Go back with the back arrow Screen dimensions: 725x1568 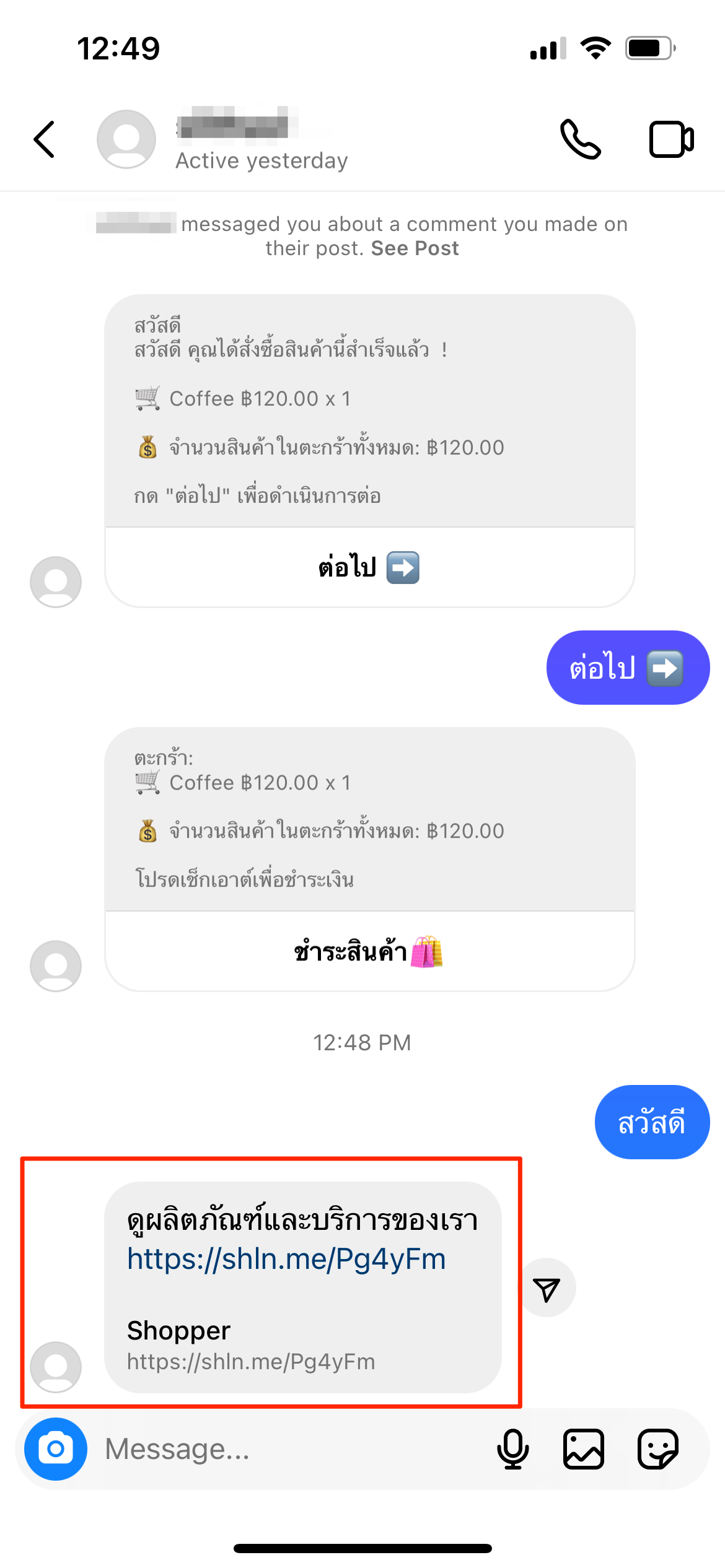point(43,140)
